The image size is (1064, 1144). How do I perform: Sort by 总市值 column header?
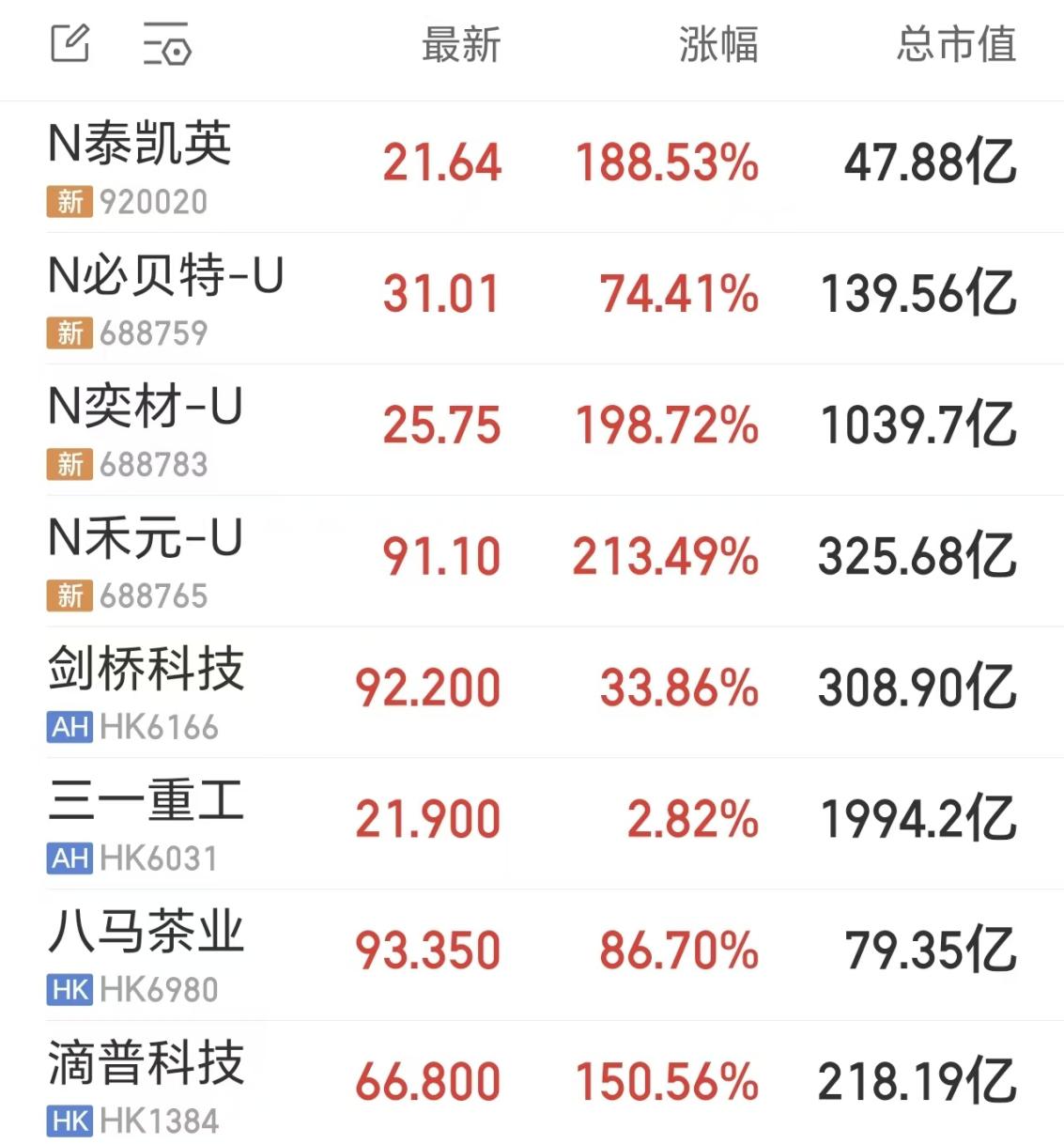(956, 45)
